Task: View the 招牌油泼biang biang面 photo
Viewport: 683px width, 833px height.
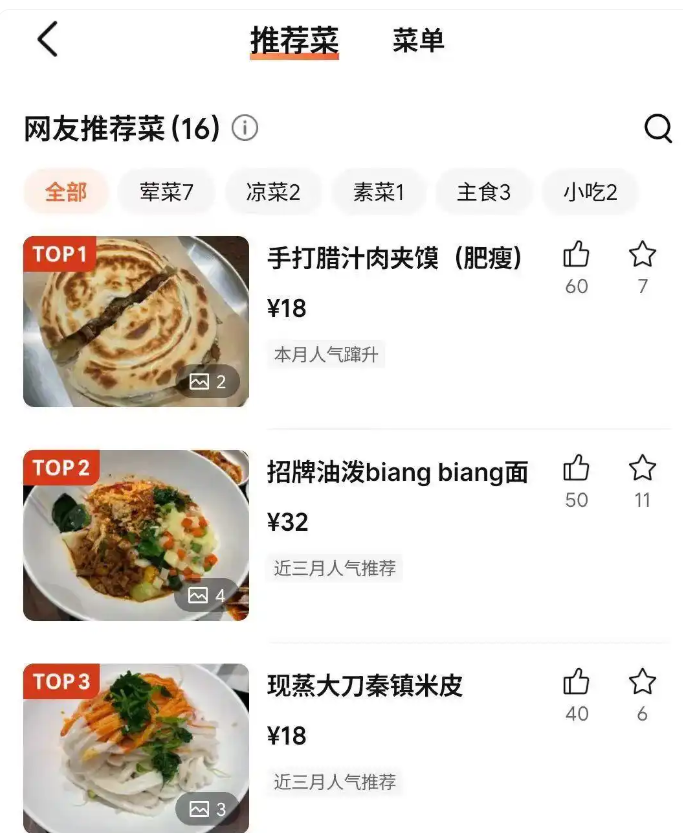Action: pyautogui.click(x=136, y=535)
